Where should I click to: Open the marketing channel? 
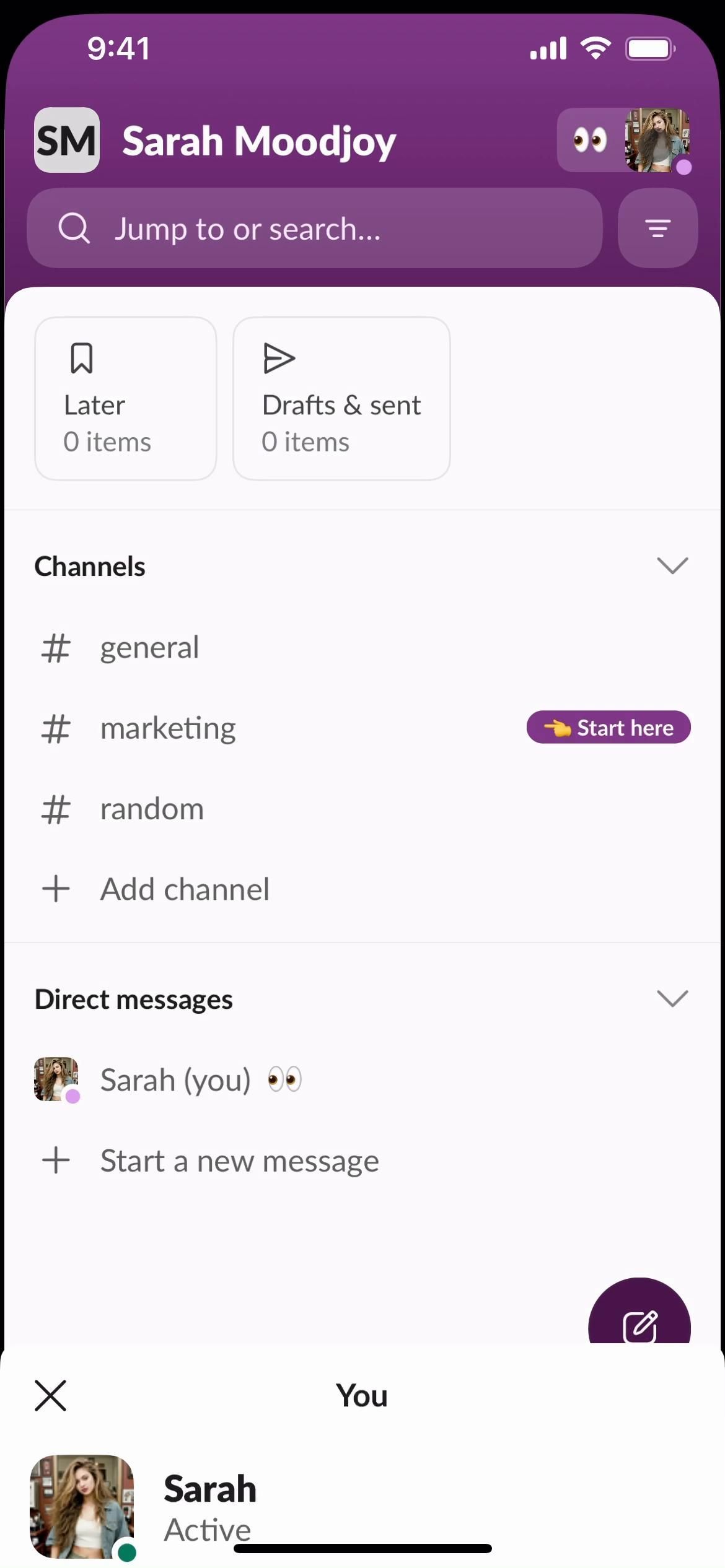tap(168, 728)
